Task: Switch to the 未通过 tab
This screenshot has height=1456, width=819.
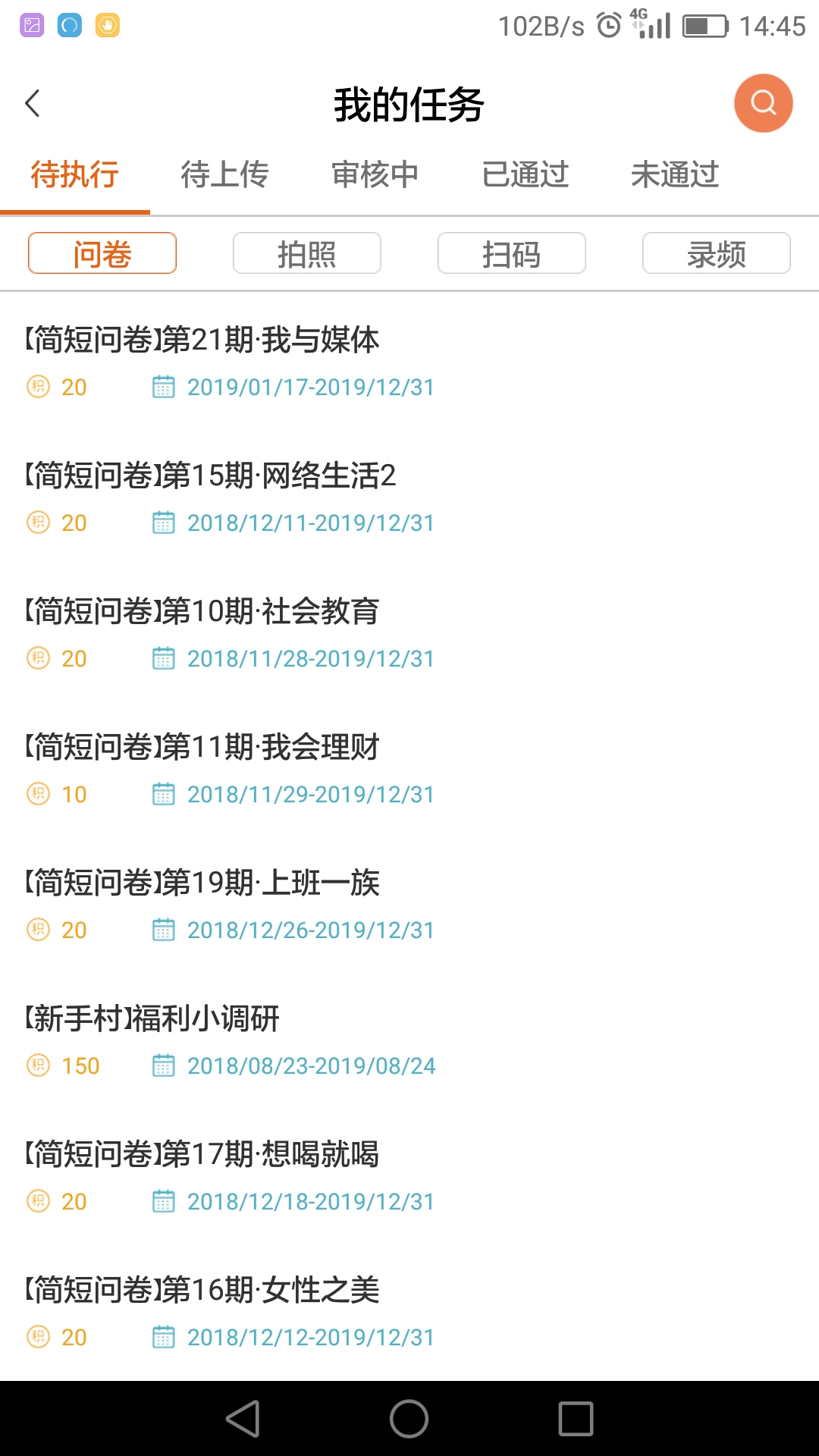Action: pyautogui.click(x=675, y=174)
